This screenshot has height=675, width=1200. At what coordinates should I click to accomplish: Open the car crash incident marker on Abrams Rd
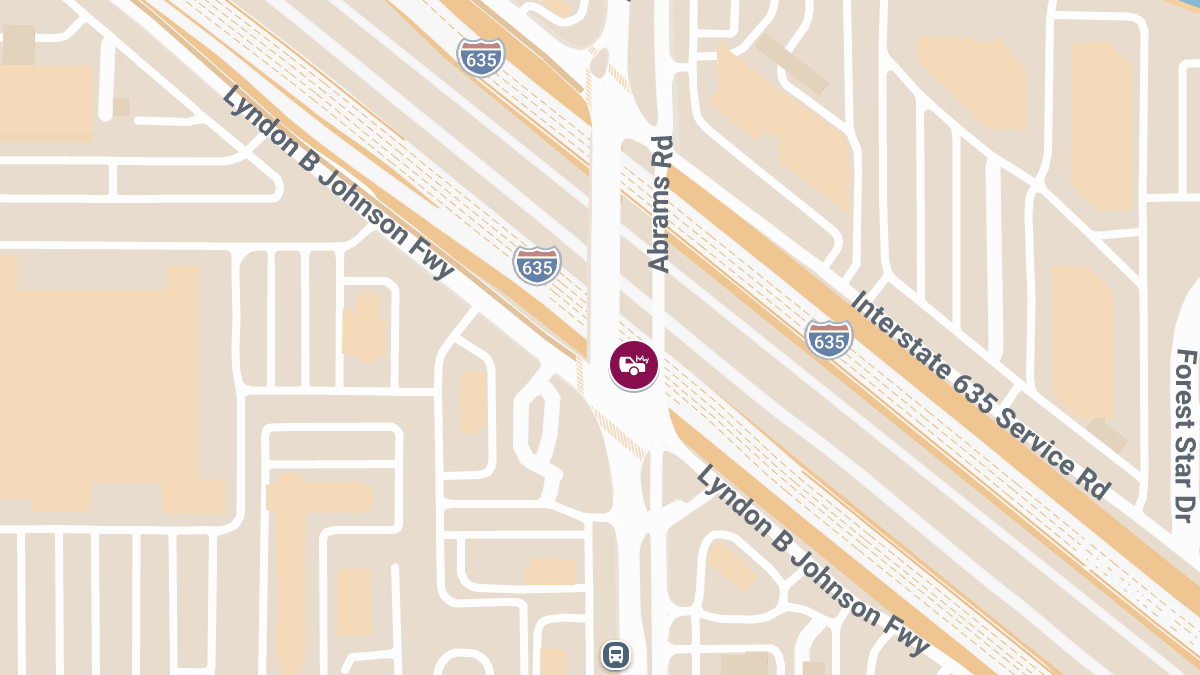(x=634, y=365)
